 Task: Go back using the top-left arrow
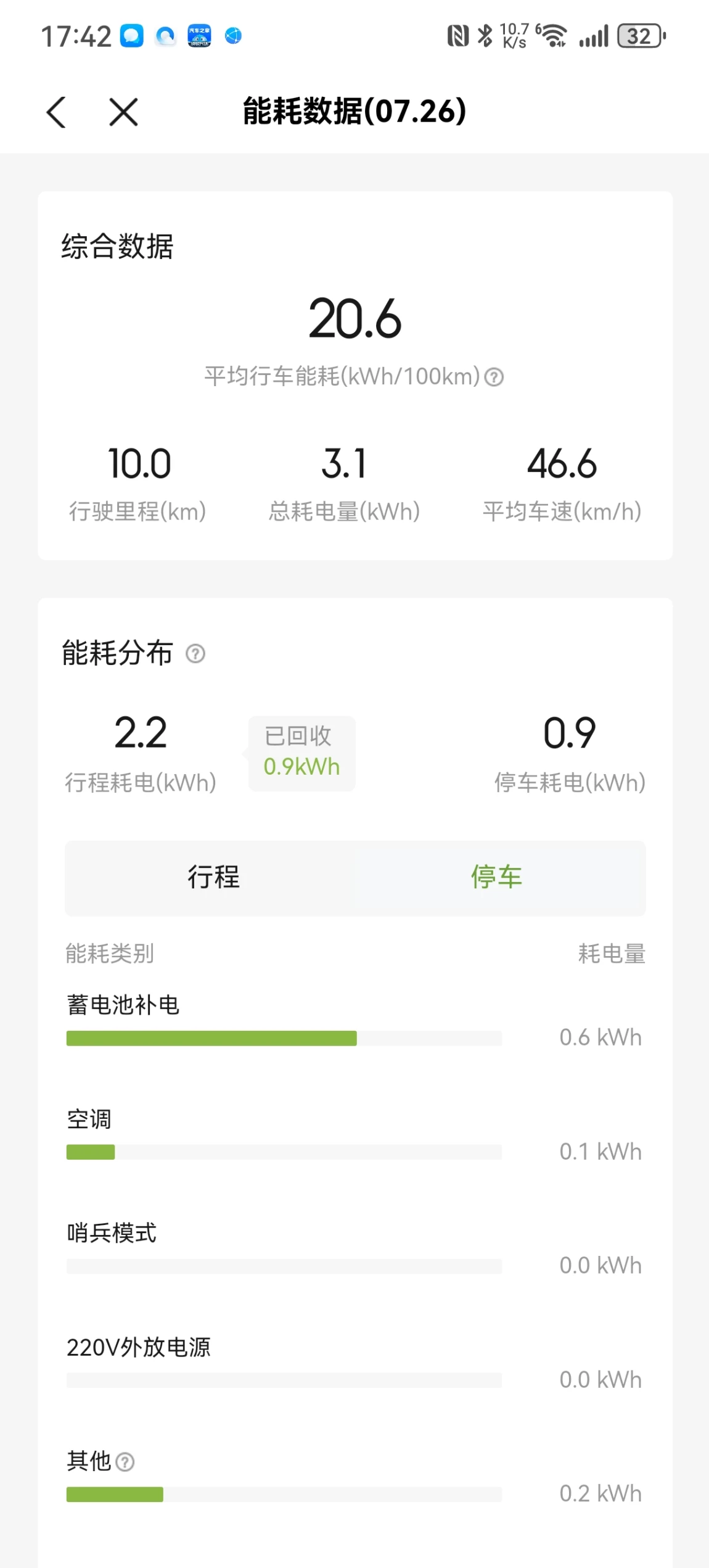56,112
